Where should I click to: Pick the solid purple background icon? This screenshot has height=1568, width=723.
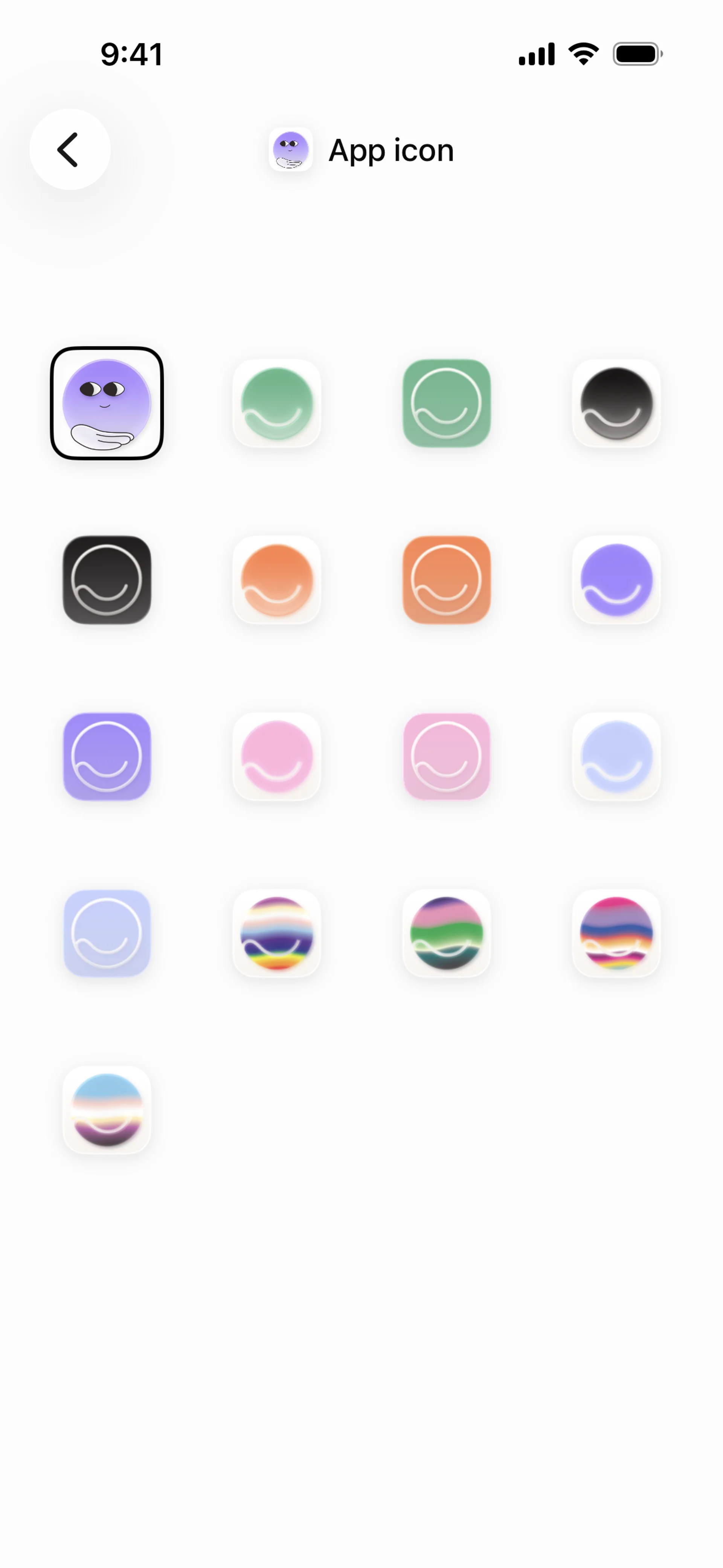tap(107, 756)
